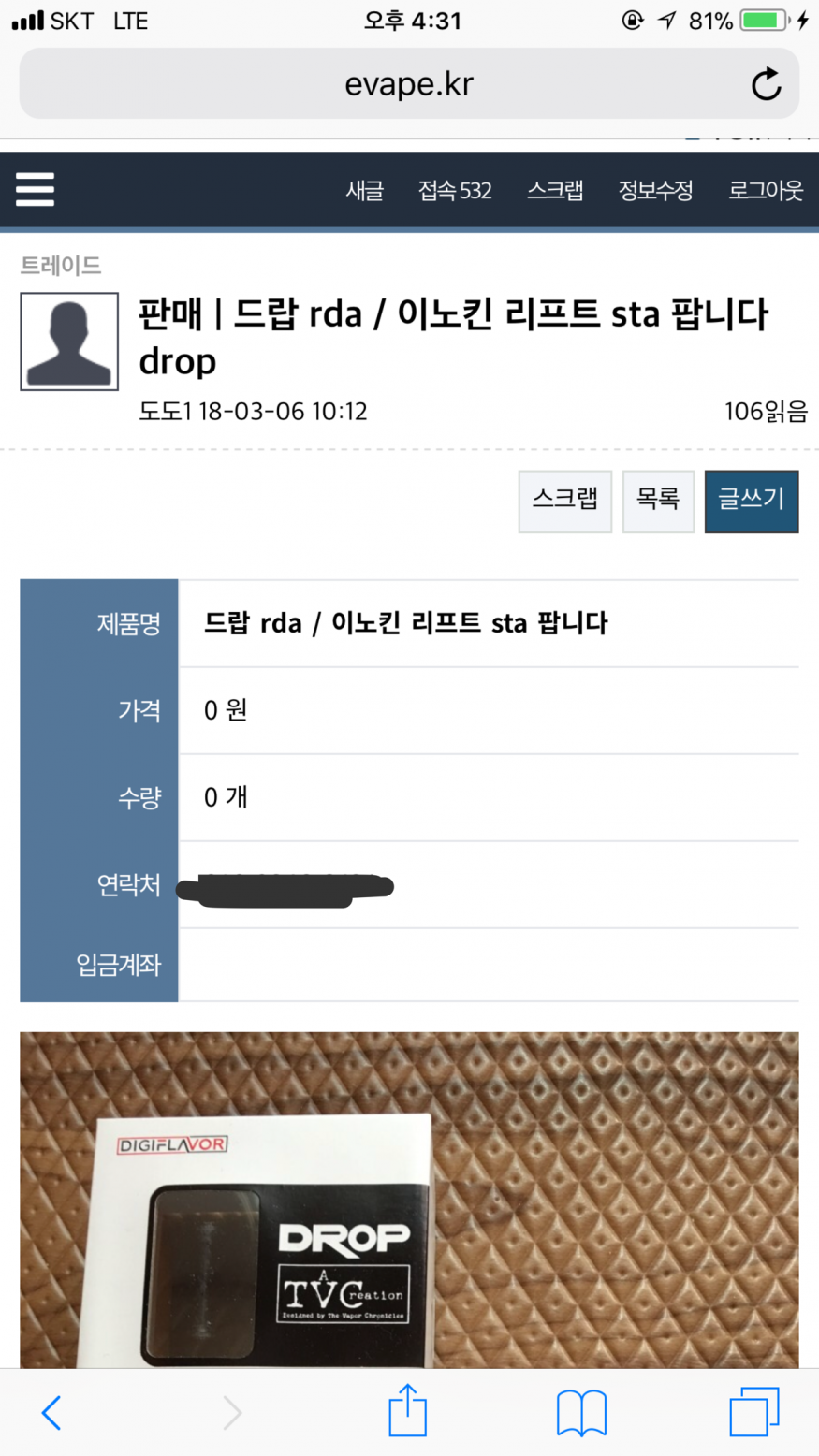View the author's profile picture
Viewport: 819px width, 1456px height.
click(69, 342)
